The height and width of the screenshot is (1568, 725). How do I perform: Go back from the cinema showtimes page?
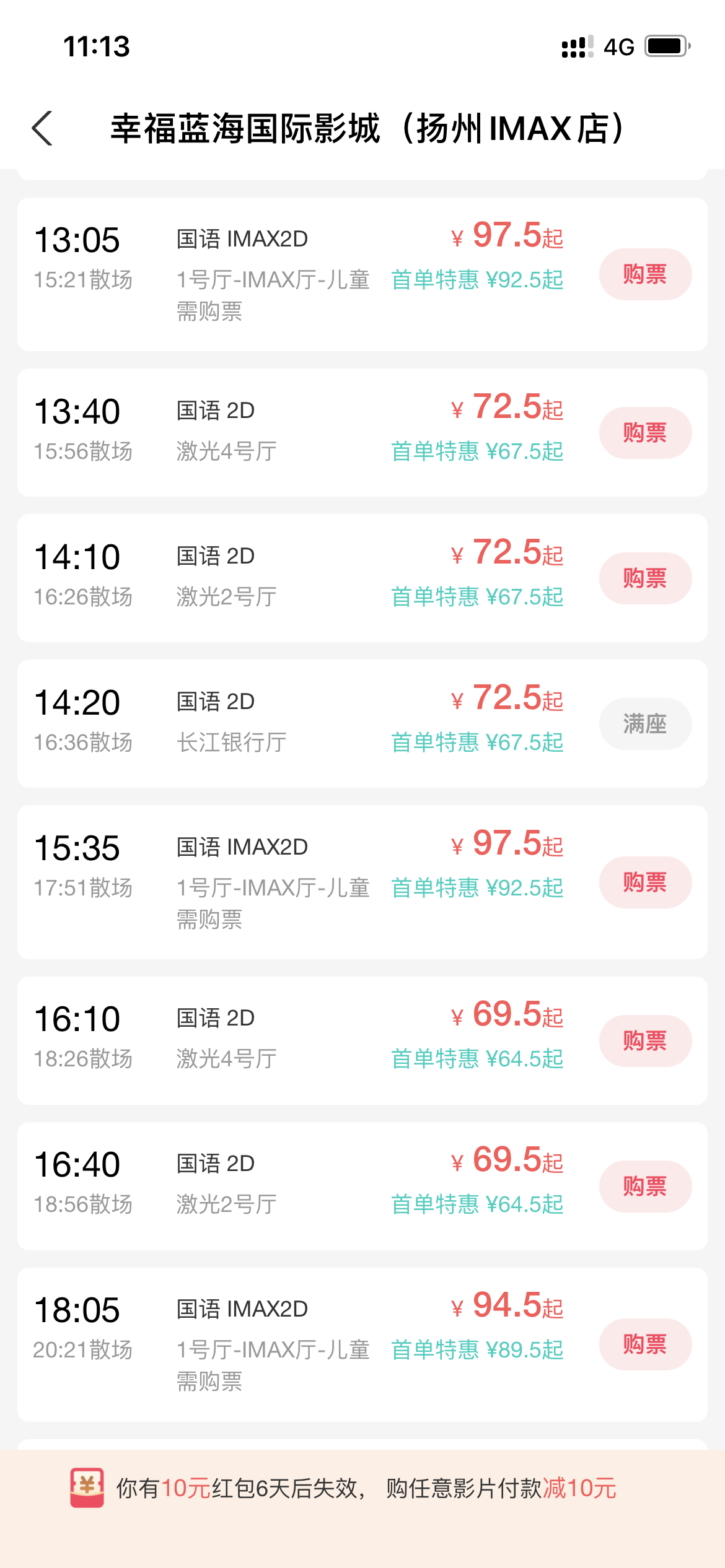click(42, 129)
